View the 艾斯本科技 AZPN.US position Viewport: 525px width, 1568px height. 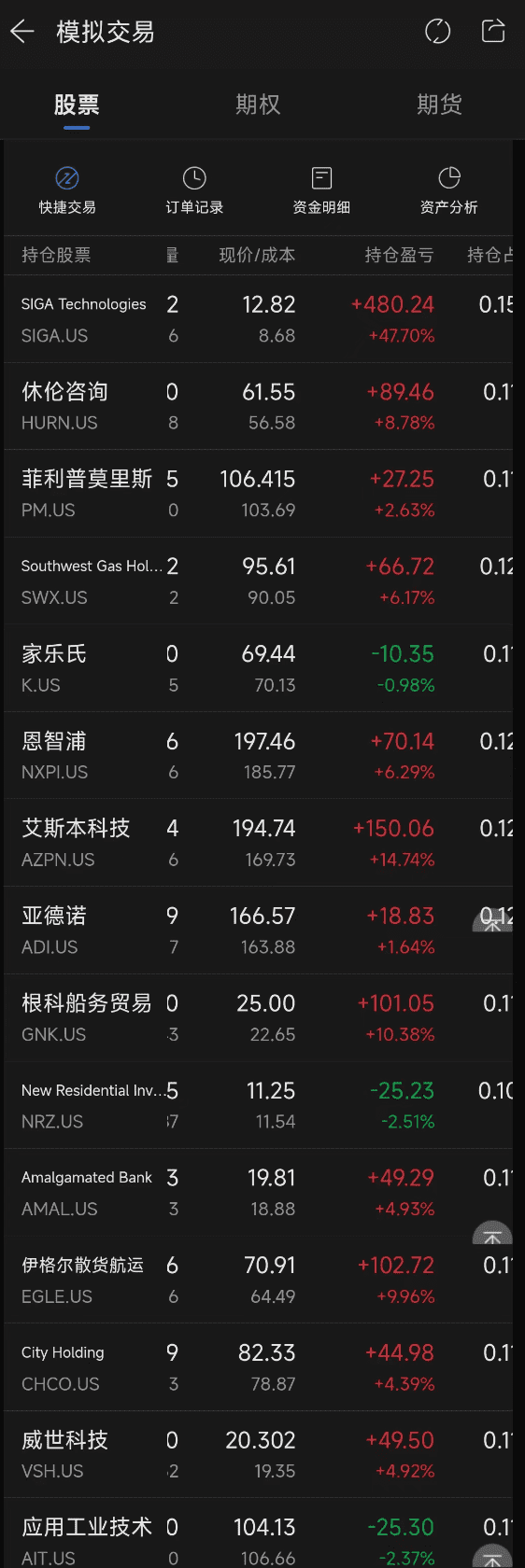coord(259,843)
